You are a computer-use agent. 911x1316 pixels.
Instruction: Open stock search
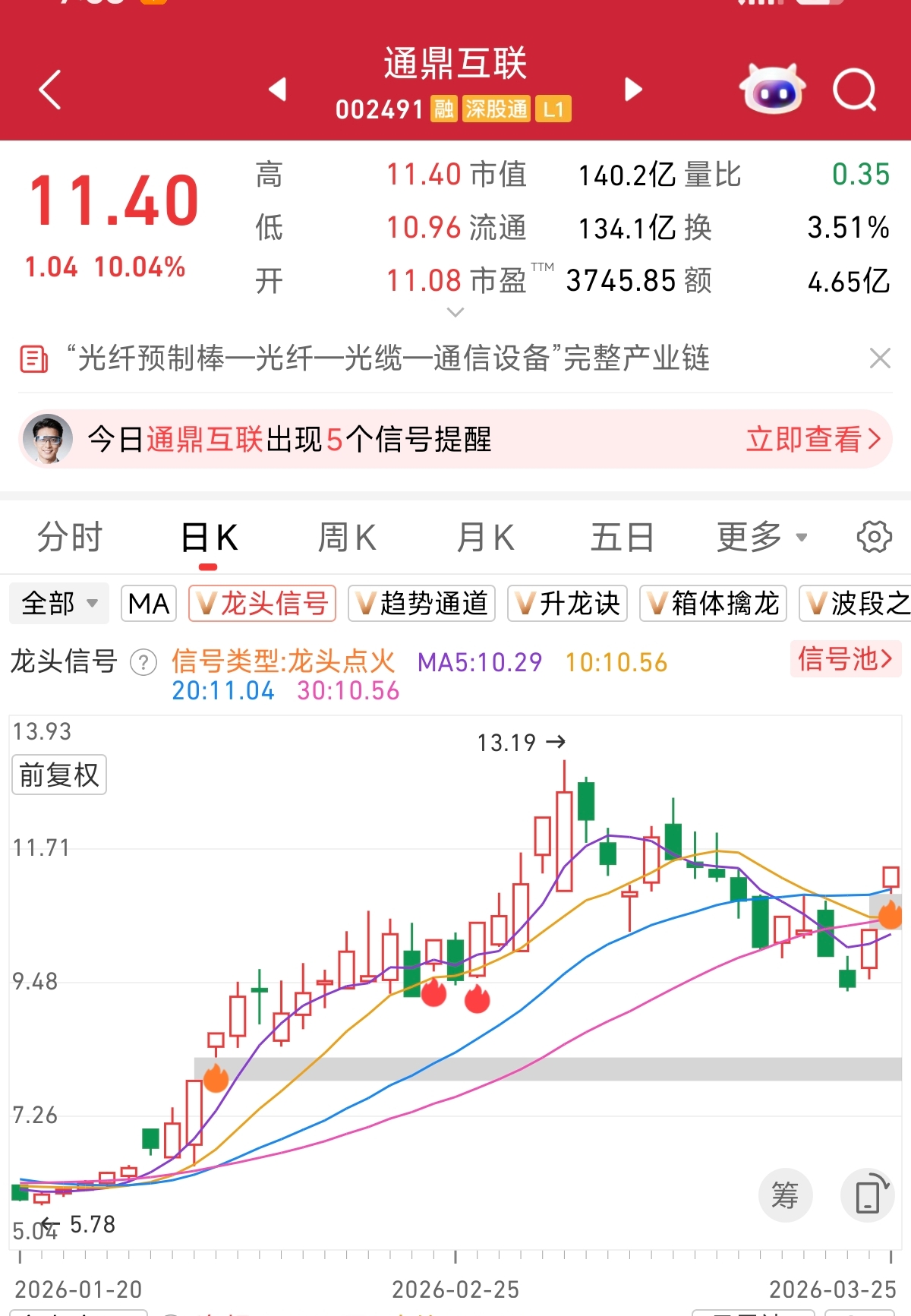pos(855,90)
